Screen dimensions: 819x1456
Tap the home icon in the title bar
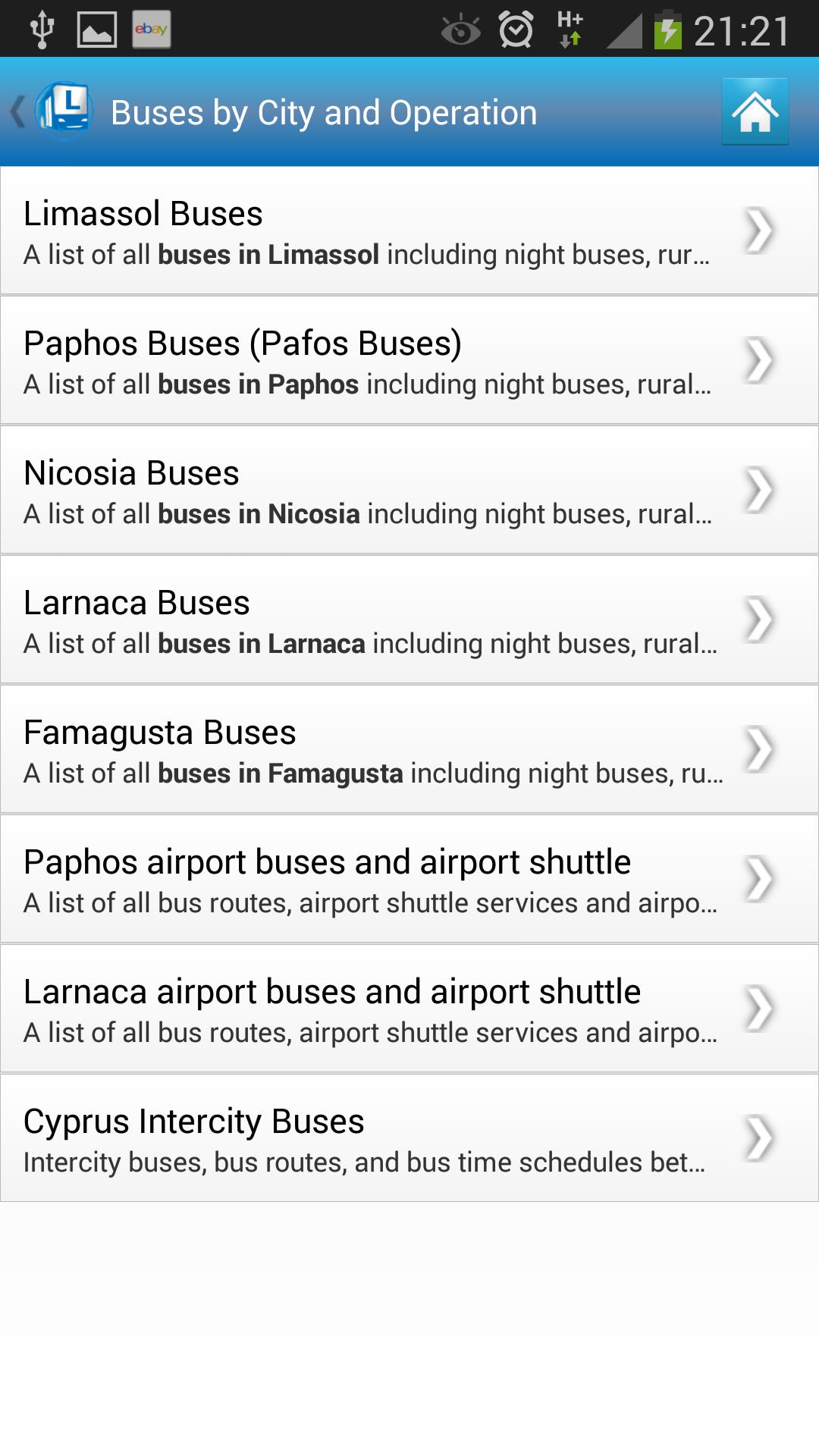point(755,111)
